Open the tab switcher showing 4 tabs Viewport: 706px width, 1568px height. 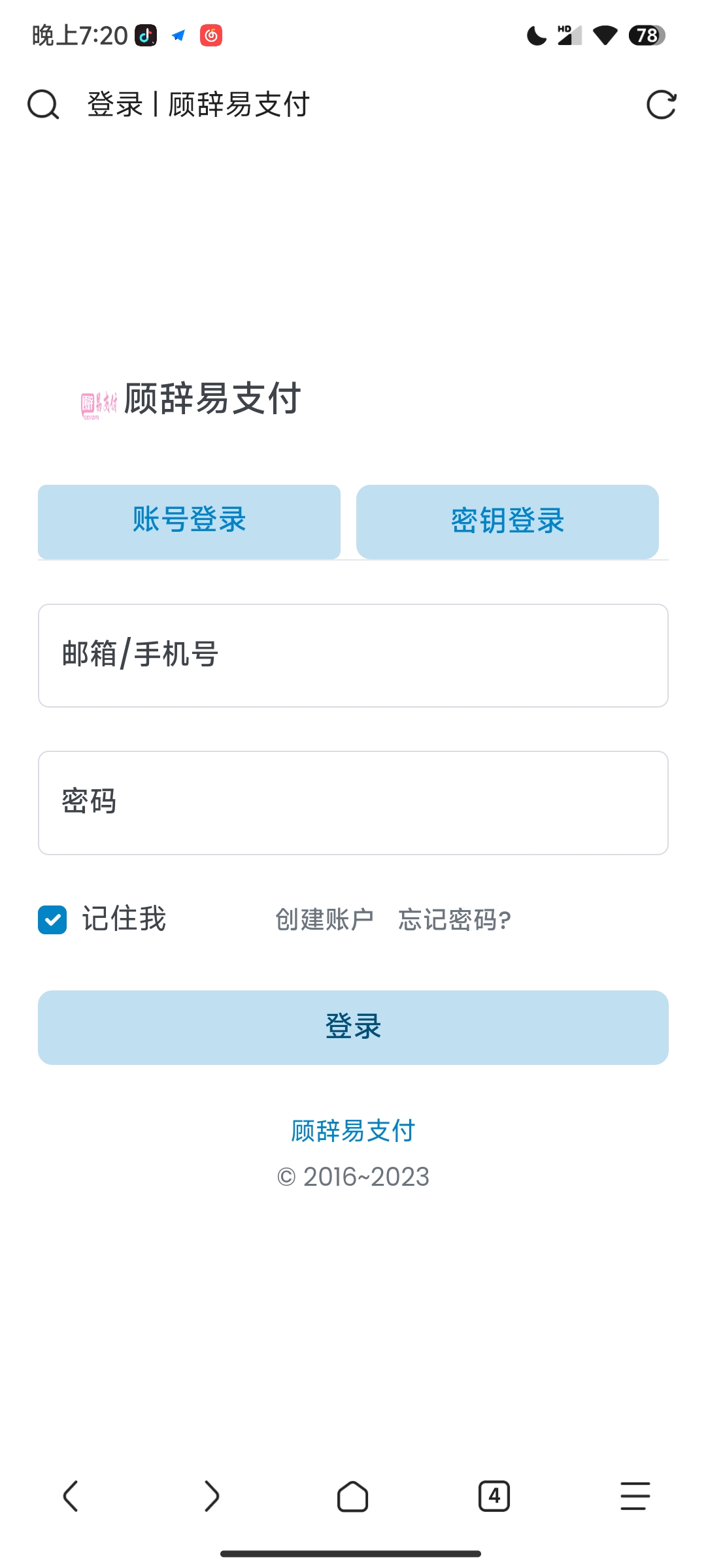tap(494, 1496)
